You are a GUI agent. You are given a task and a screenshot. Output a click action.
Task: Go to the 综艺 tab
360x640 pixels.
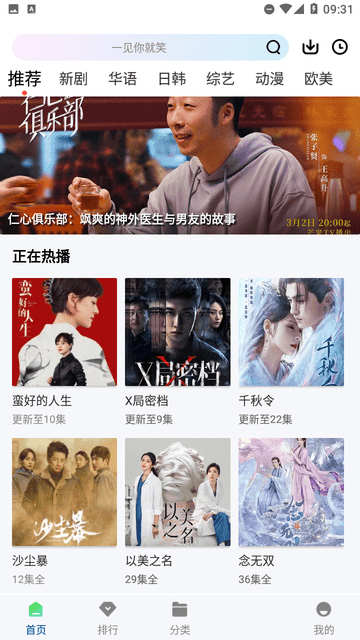pyautogui.click(x=220, y=79)
